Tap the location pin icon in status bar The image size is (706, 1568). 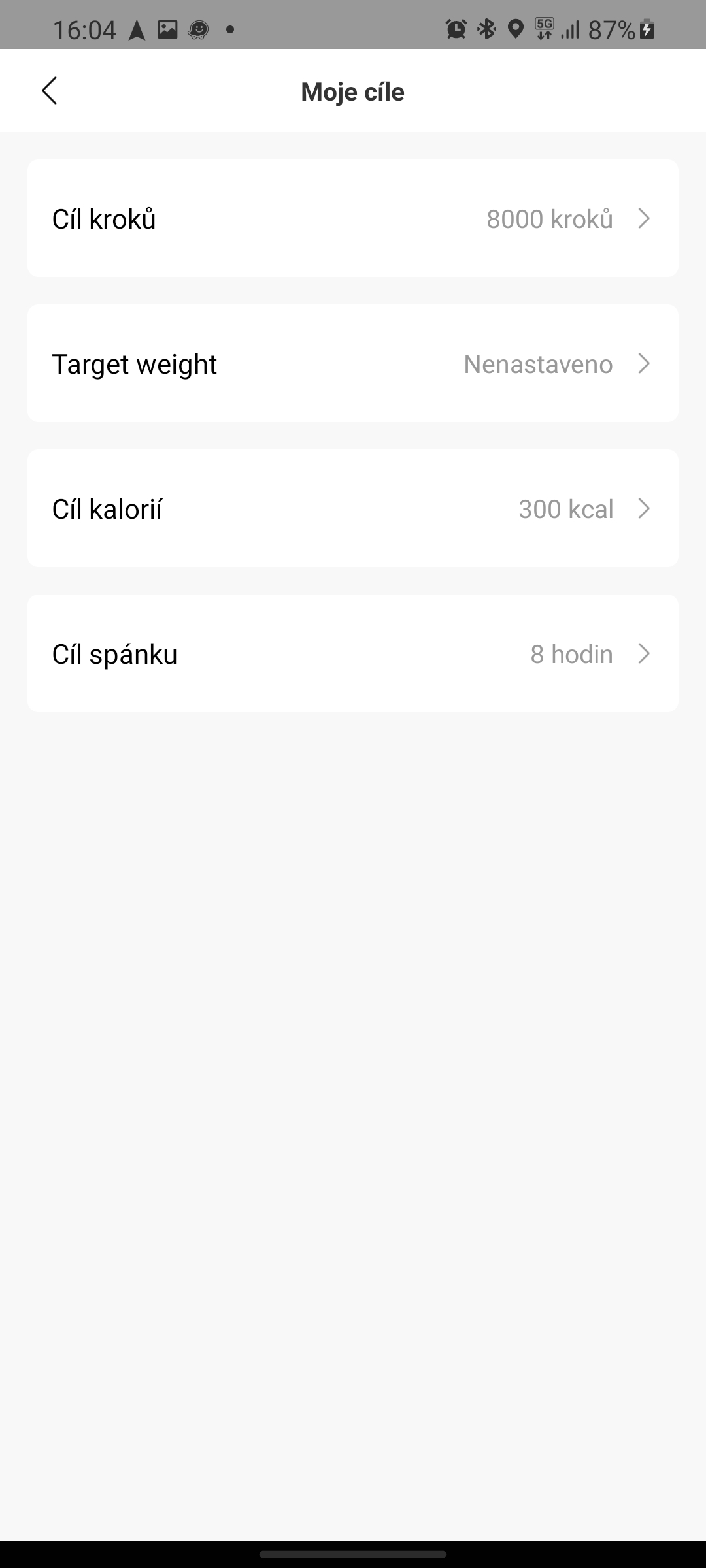click(516, 27)
